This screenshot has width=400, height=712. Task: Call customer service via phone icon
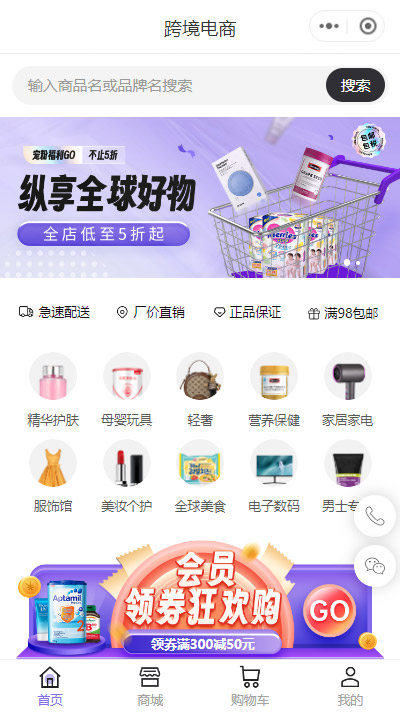pos(375,516)
